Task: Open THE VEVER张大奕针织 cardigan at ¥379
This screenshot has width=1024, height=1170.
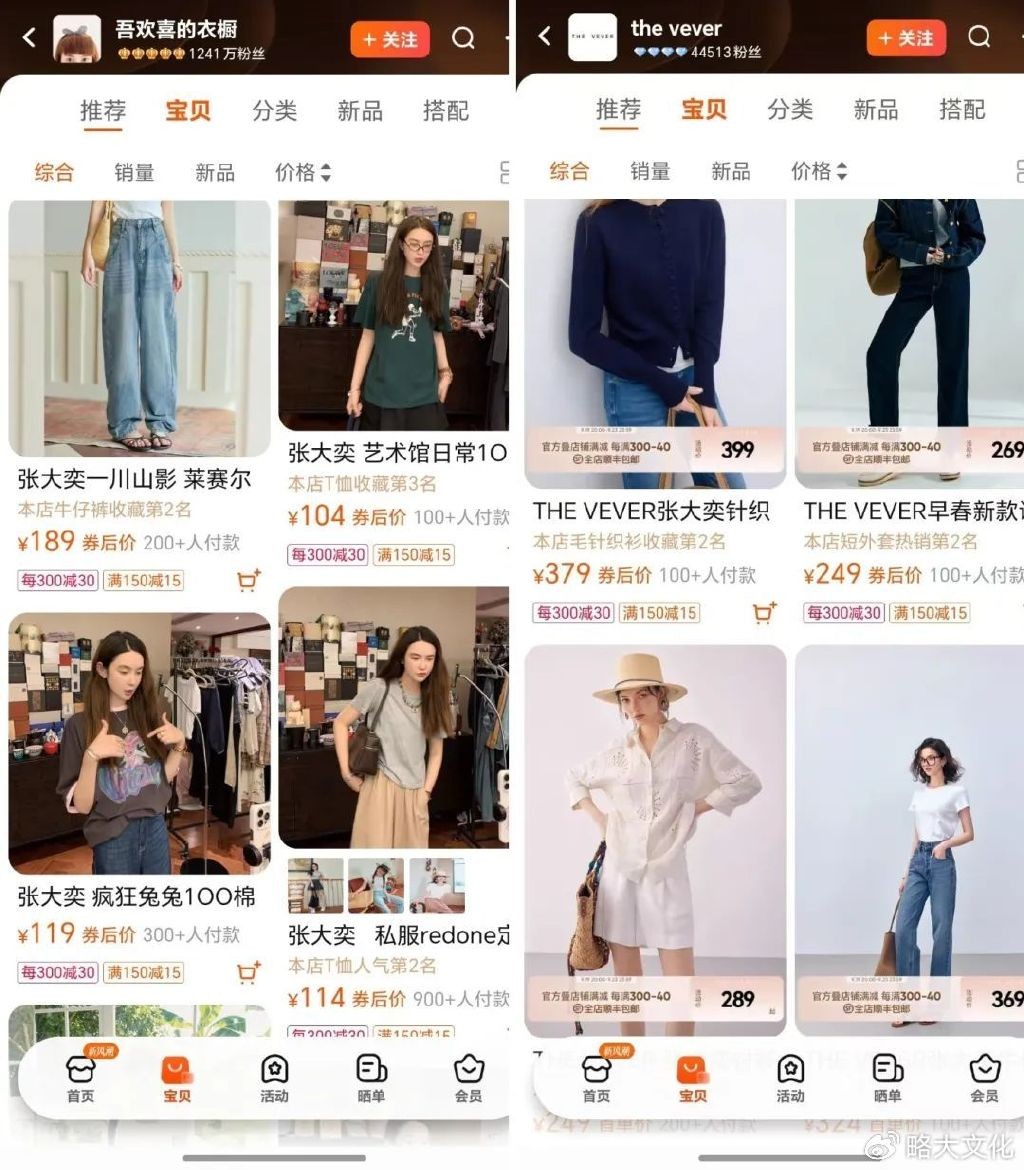Action: 655,345
